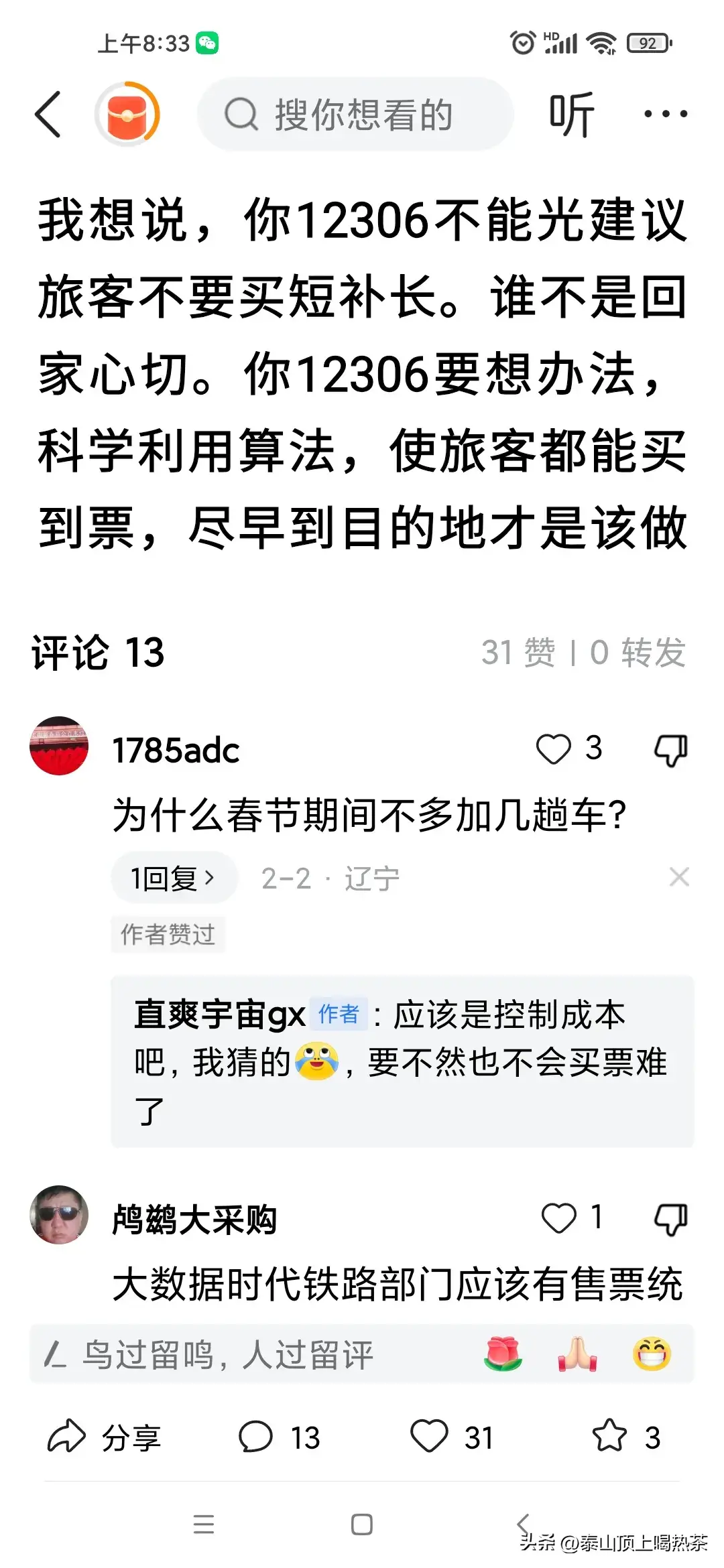The width and height of the screenshot is (724, 1568).
Task: Like the post with 31 likes
Action: pos(450,1437)
